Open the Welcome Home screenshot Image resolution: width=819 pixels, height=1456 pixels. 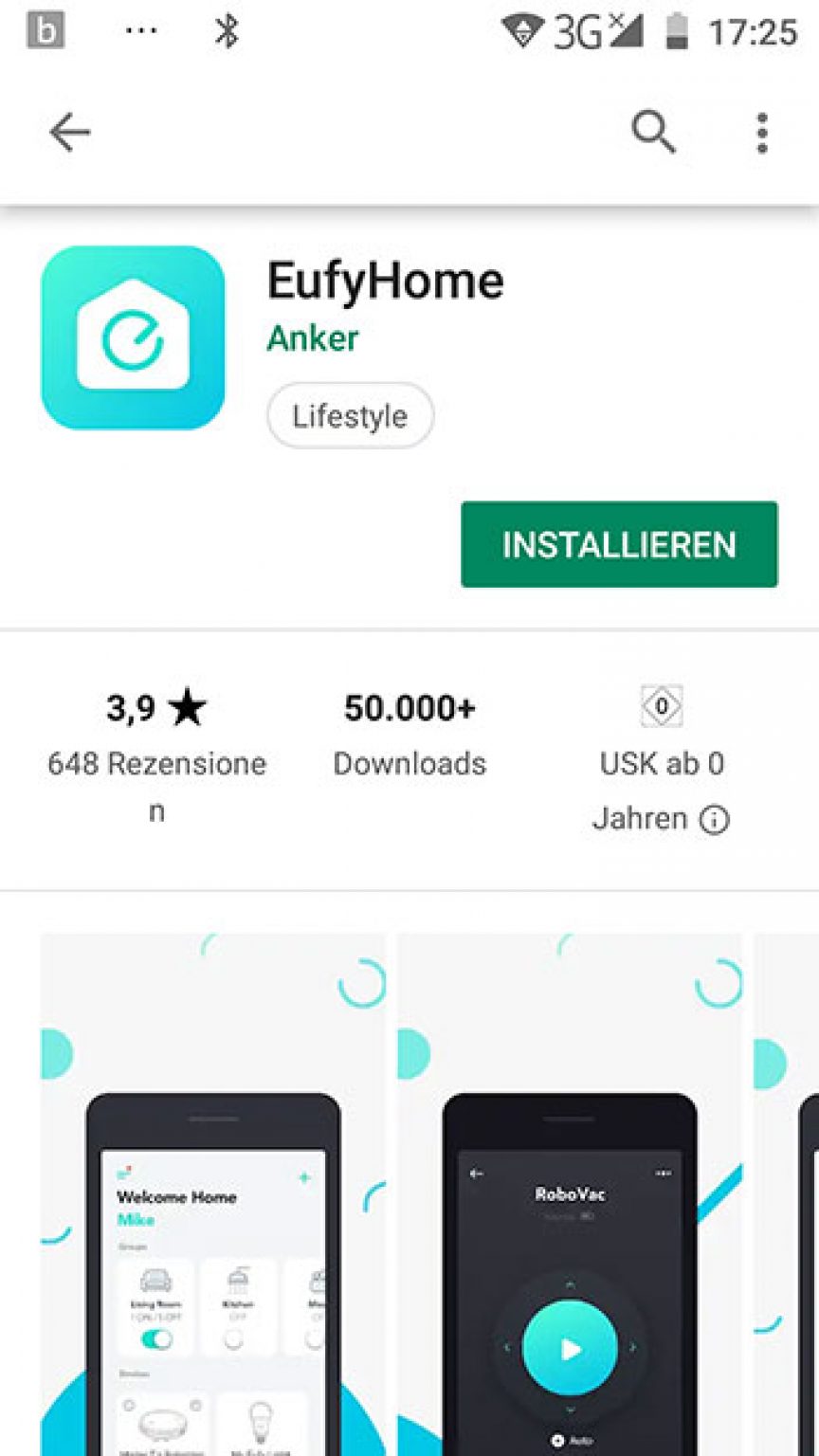click(212, 1194)
